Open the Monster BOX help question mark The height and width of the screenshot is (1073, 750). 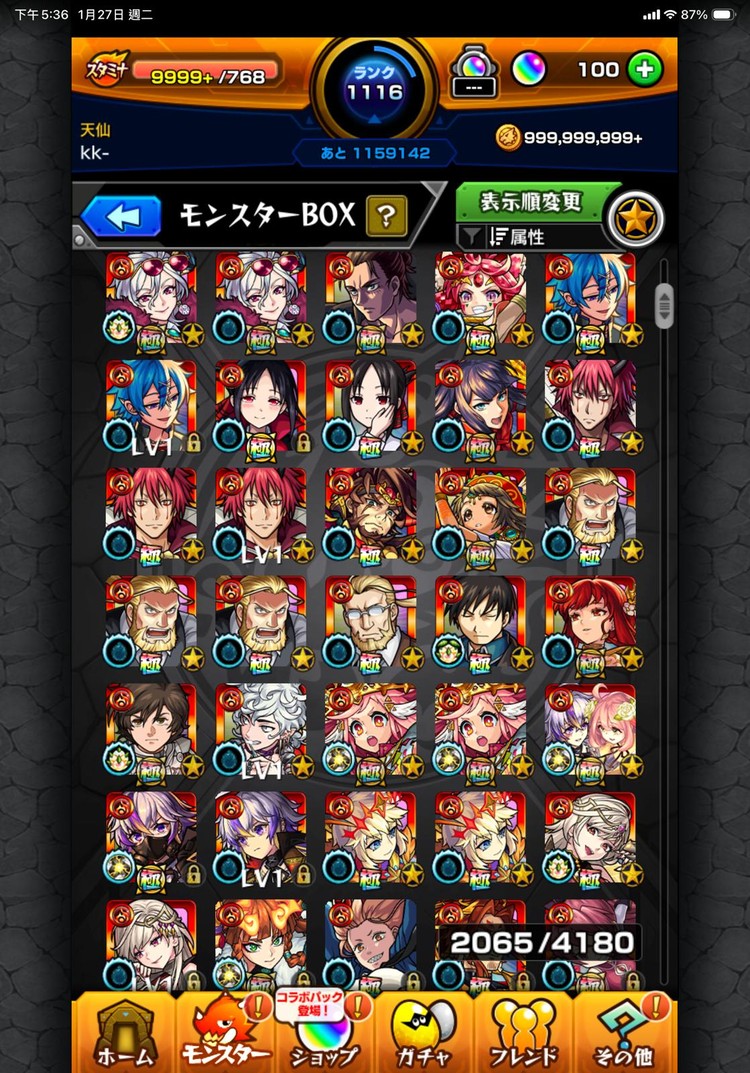386,214
